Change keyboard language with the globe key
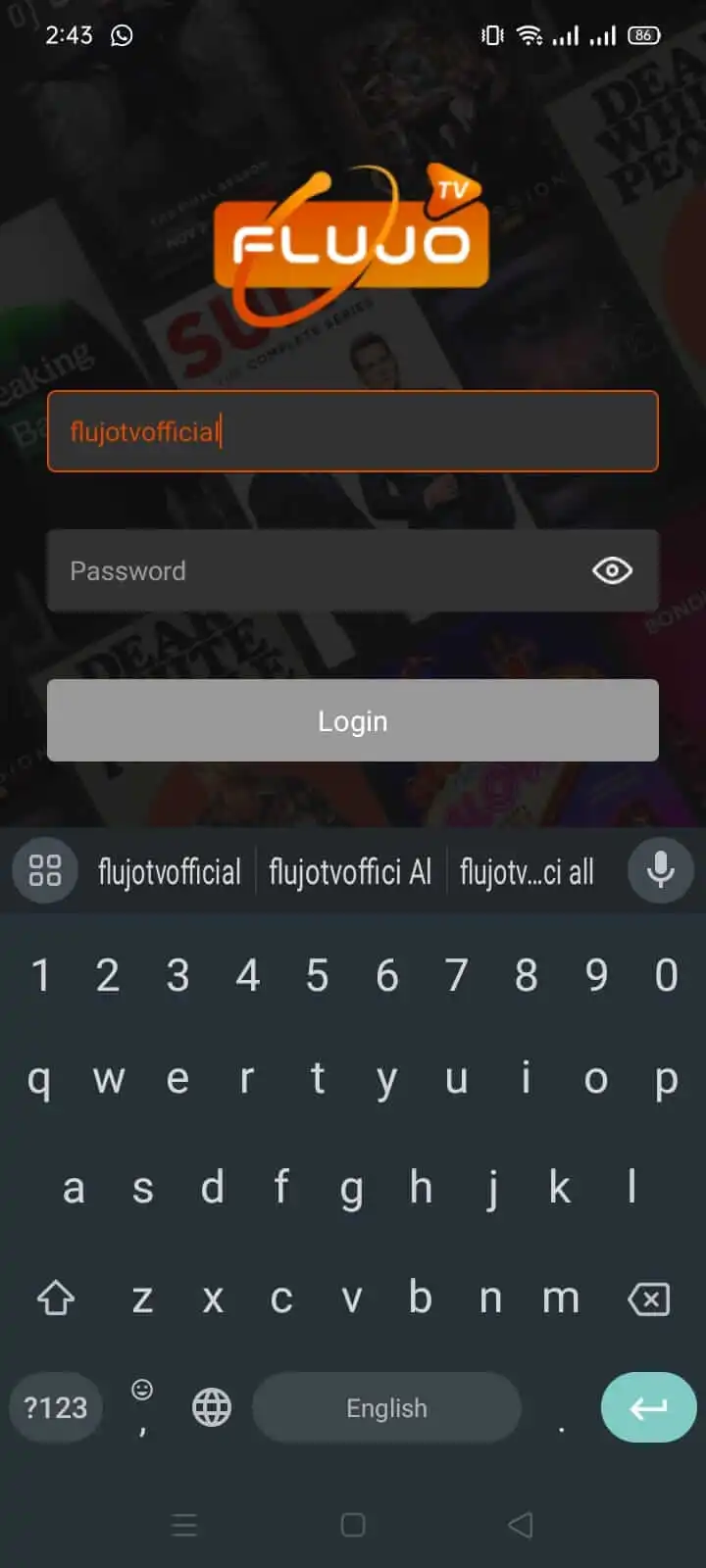 (x=212, y=1408)
